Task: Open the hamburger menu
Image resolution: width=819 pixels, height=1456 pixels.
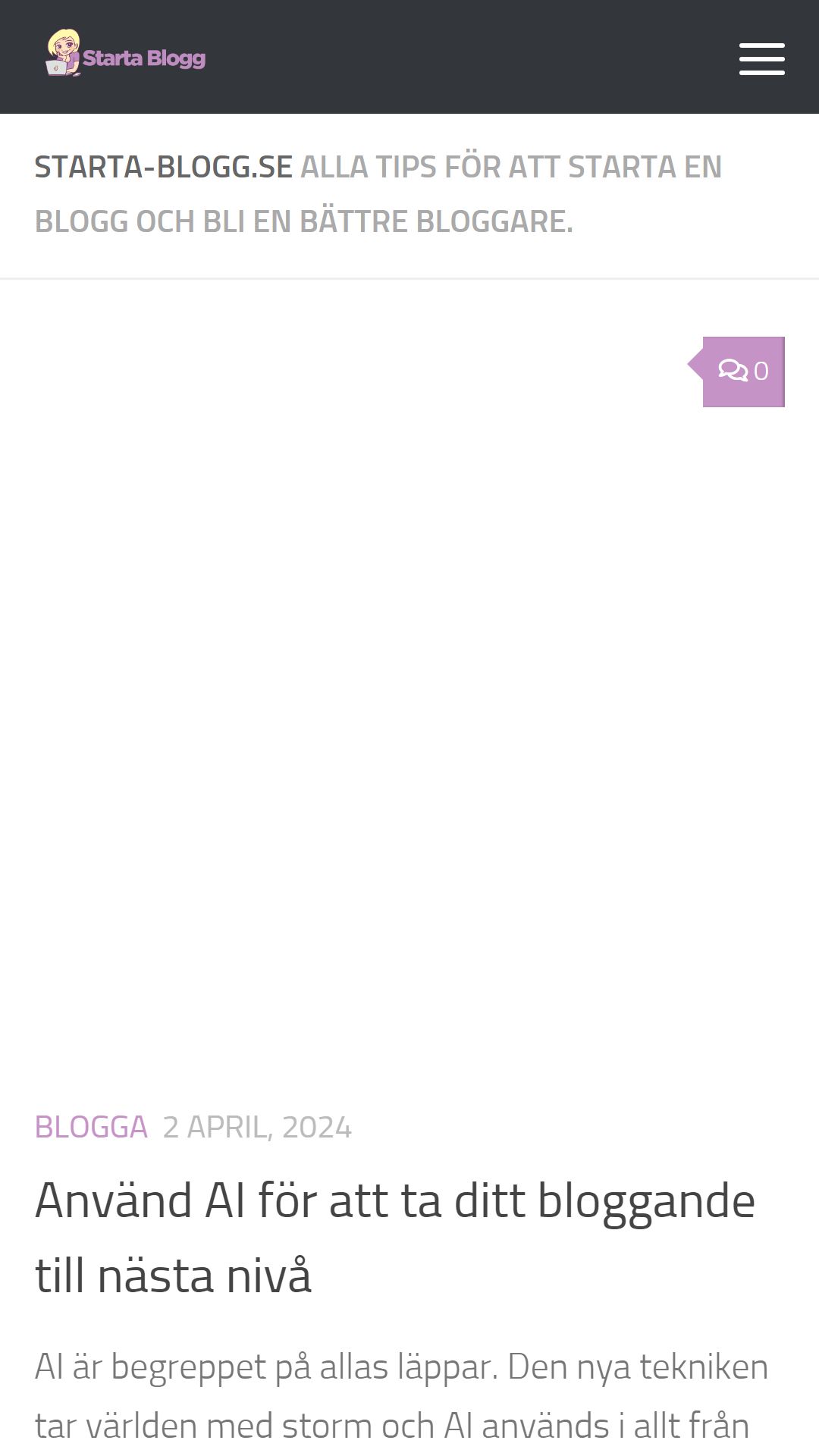Action: tap(761, 58)
